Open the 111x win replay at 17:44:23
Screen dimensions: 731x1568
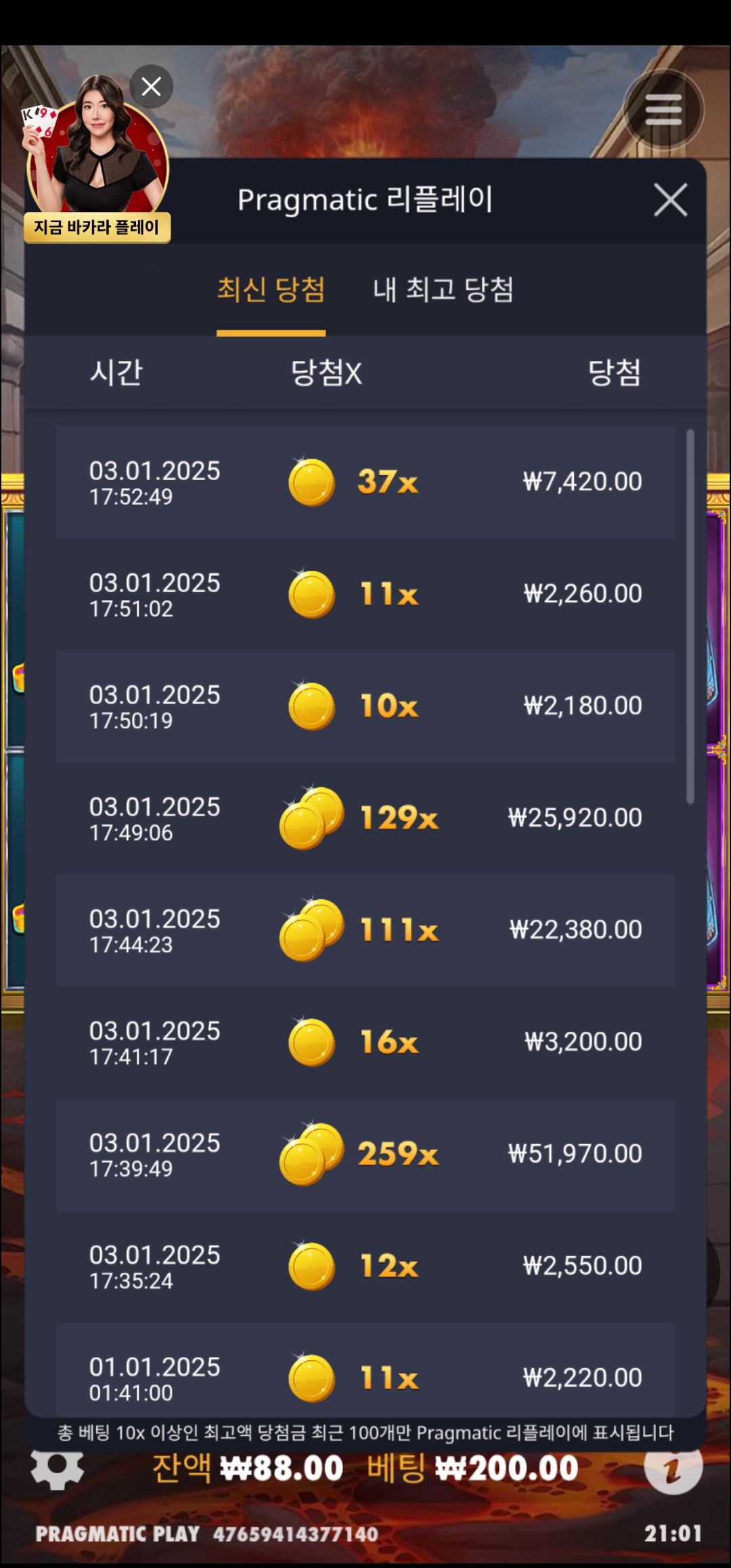[x=365, y=930]
